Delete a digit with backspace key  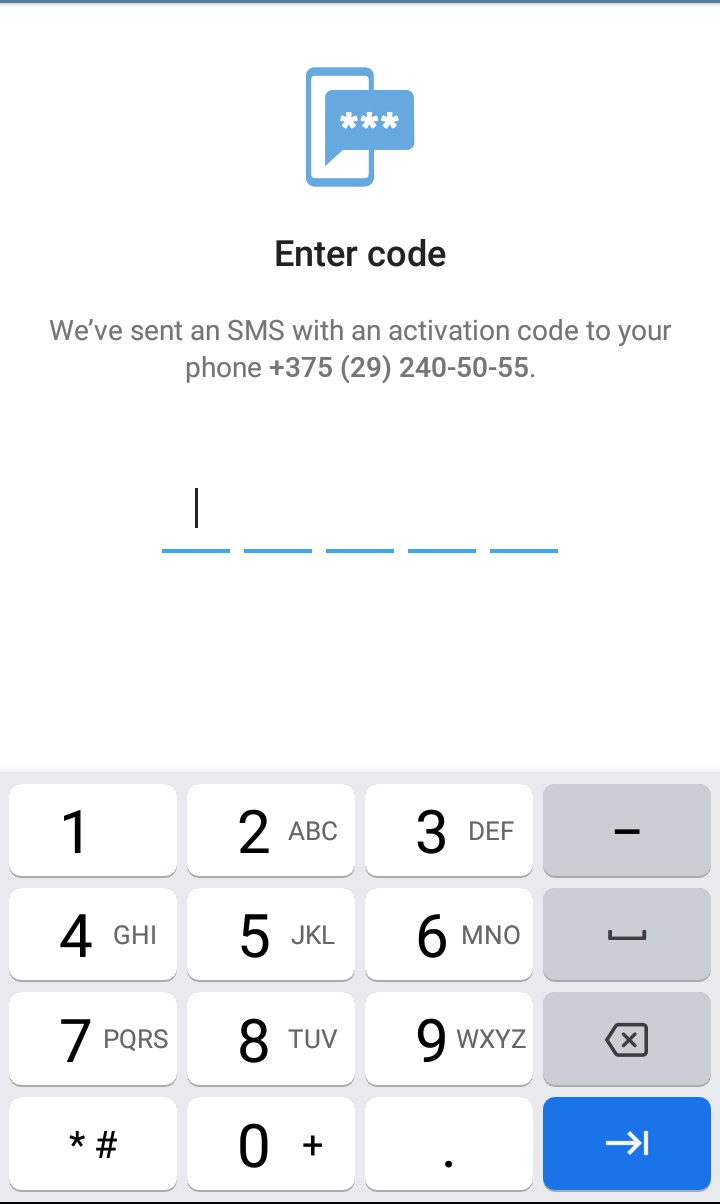pos(627,1039)
